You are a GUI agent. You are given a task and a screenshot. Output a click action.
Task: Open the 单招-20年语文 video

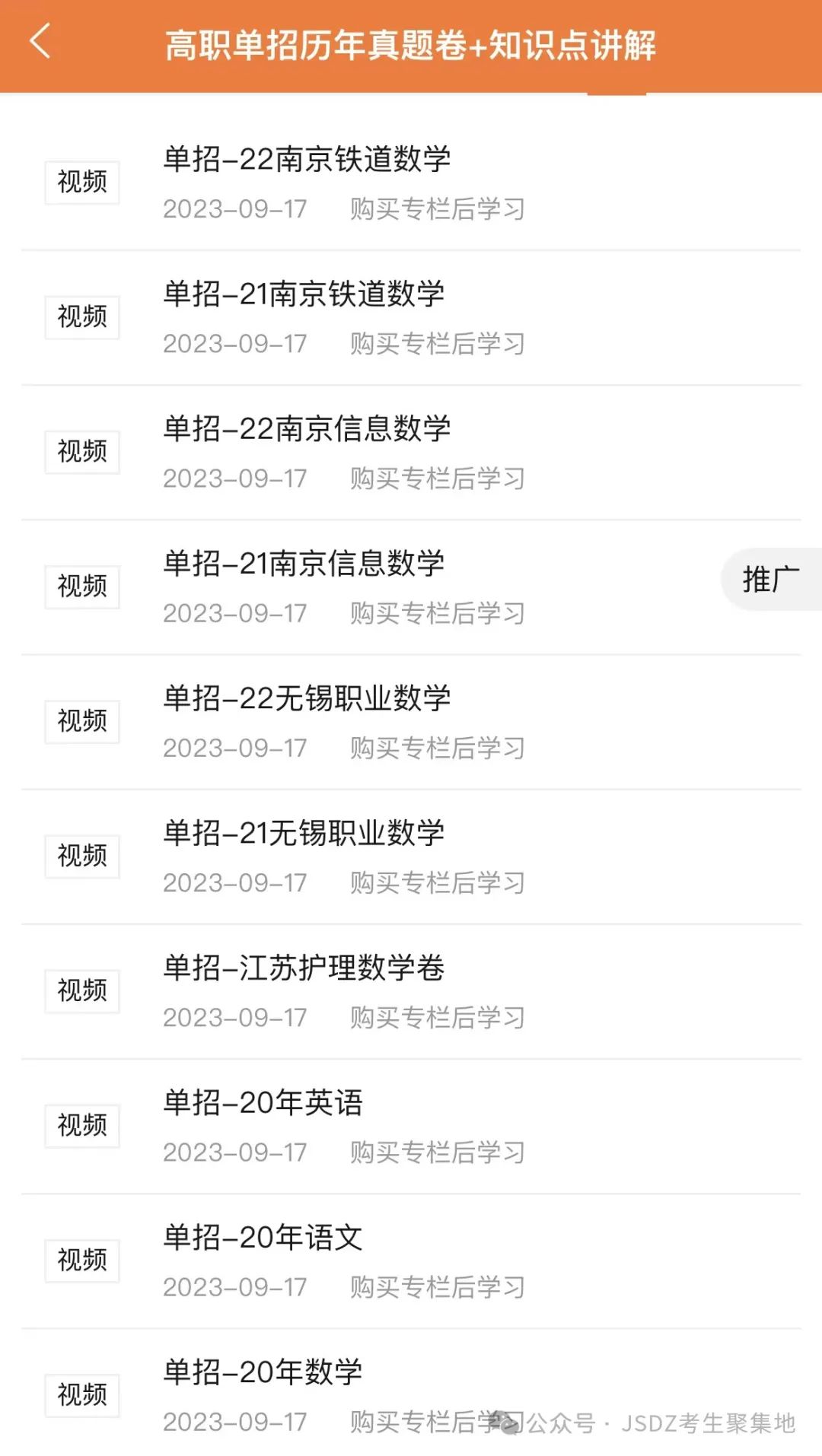click(x=411, y=1260)
